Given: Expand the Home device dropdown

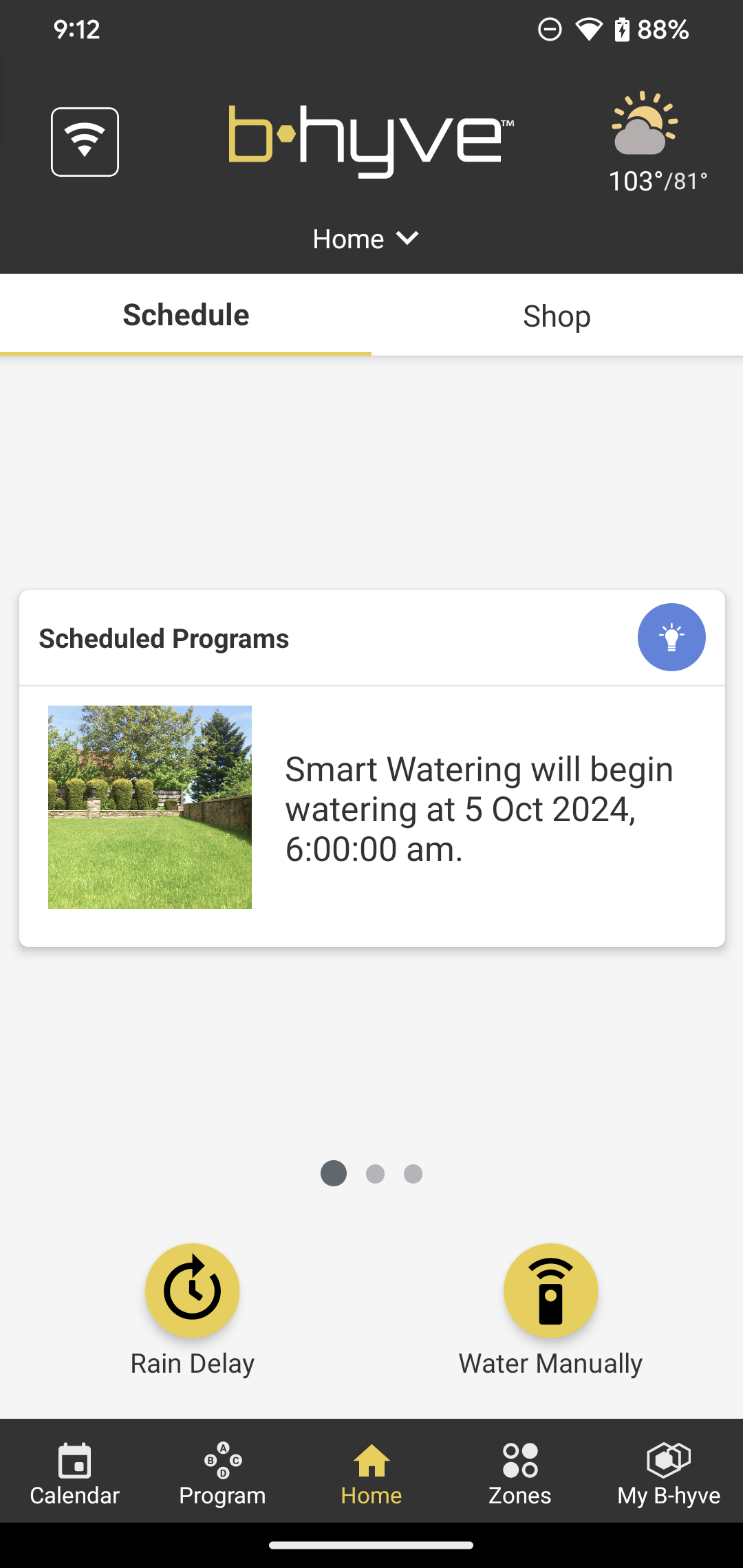Looking at the screenshot, I should point(366,239).
